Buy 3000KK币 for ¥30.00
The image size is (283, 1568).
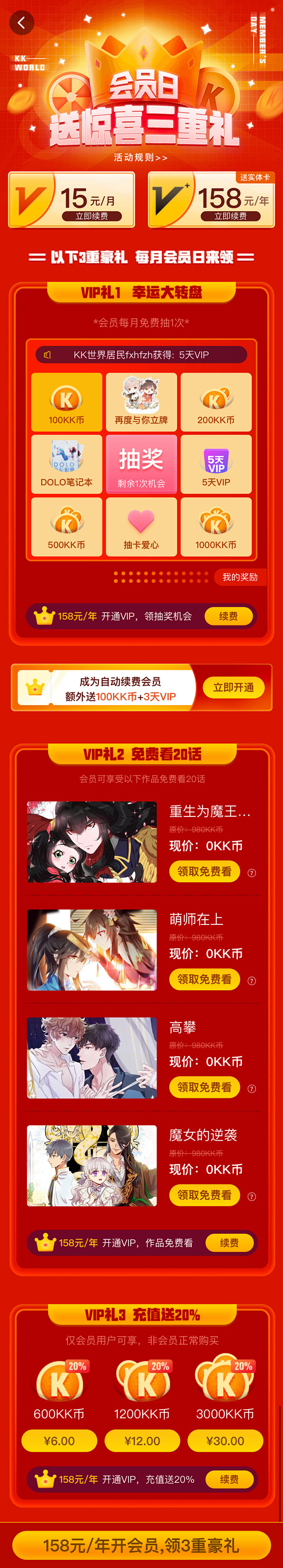225,1441
